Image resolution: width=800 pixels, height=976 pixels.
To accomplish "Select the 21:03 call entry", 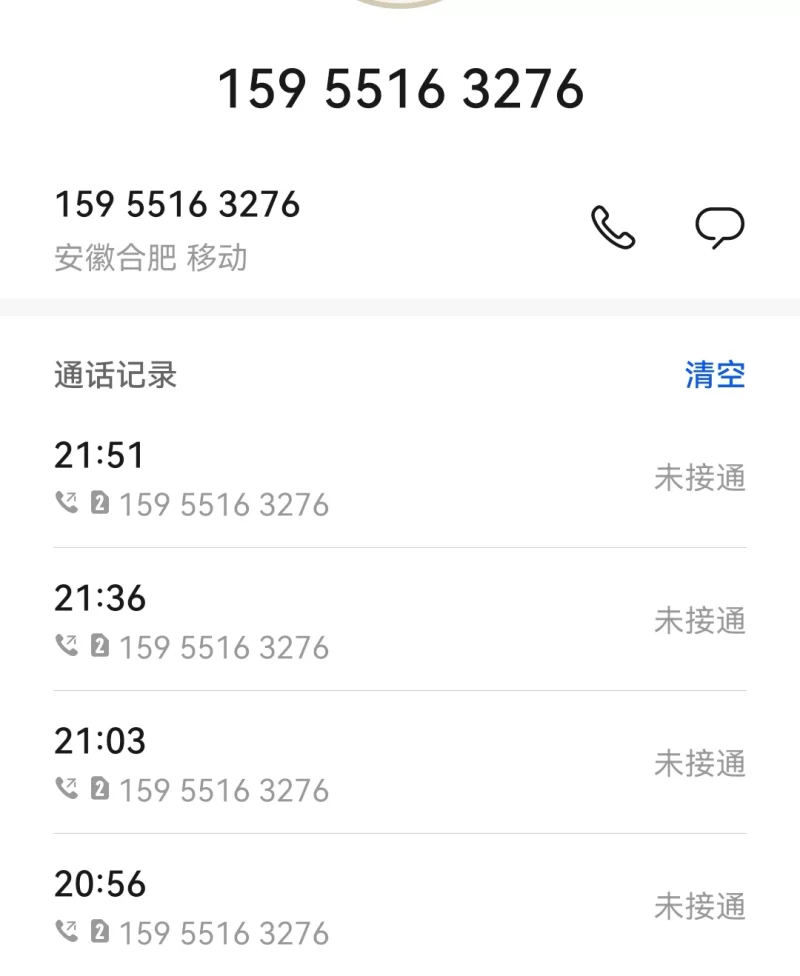I will (x=400, y=764).
